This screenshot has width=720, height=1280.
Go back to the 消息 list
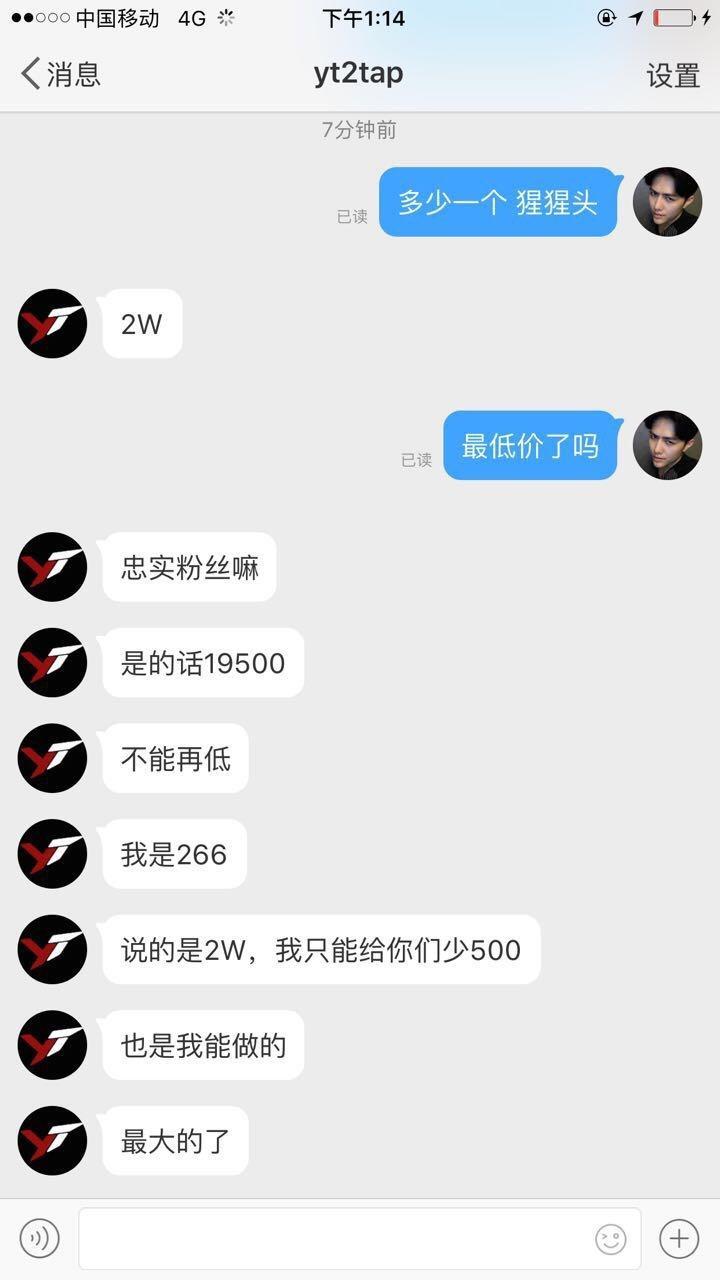point(60,74)
